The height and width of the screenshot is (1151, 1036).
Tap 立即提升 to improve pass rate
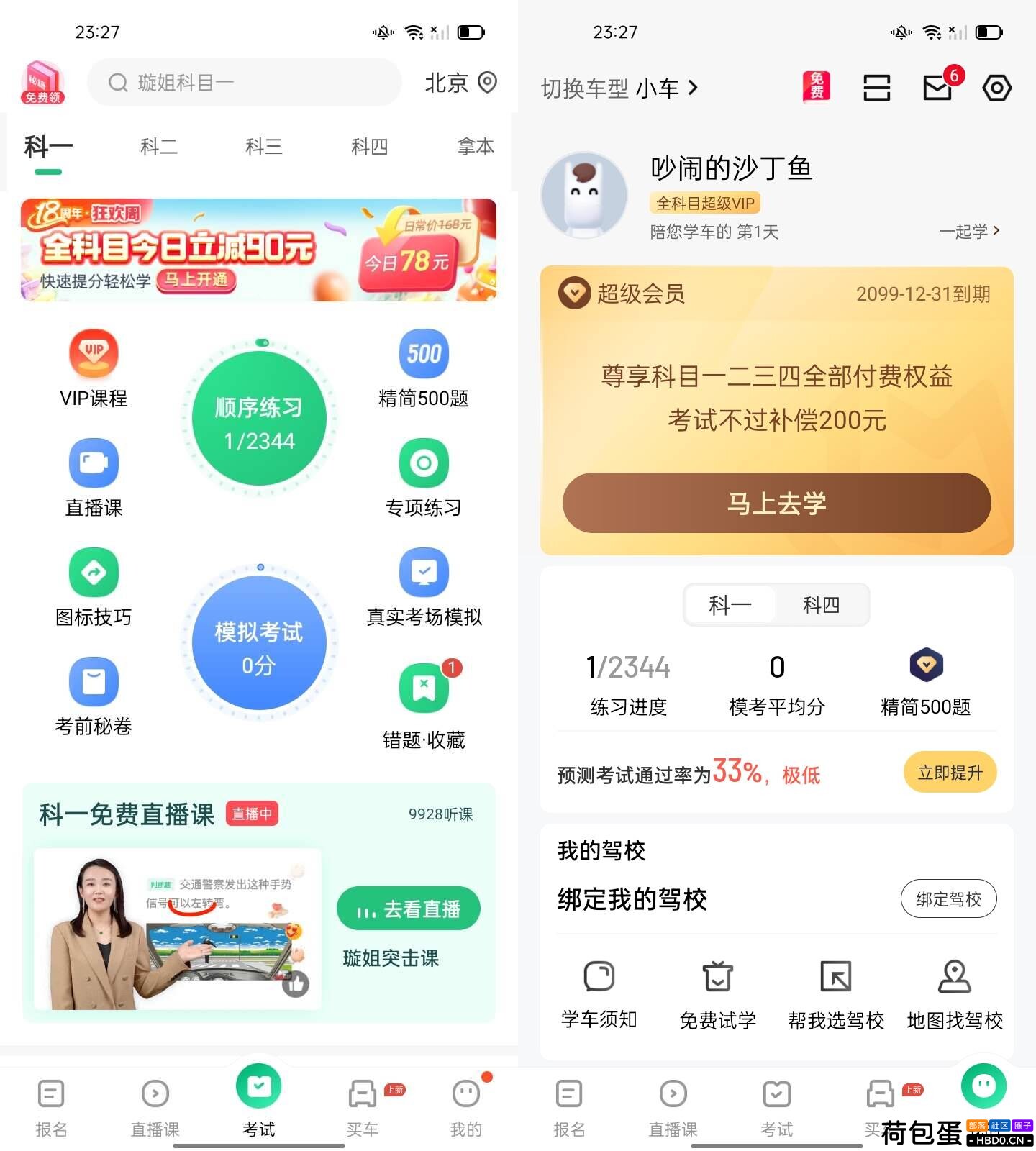tap(950, 773)
